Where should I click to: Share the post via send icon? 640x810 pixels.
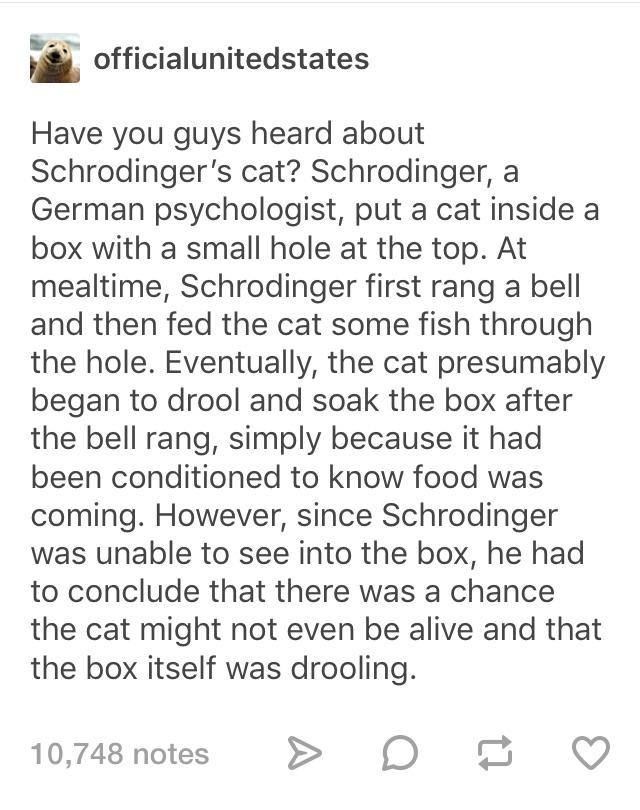click(302, 754)
